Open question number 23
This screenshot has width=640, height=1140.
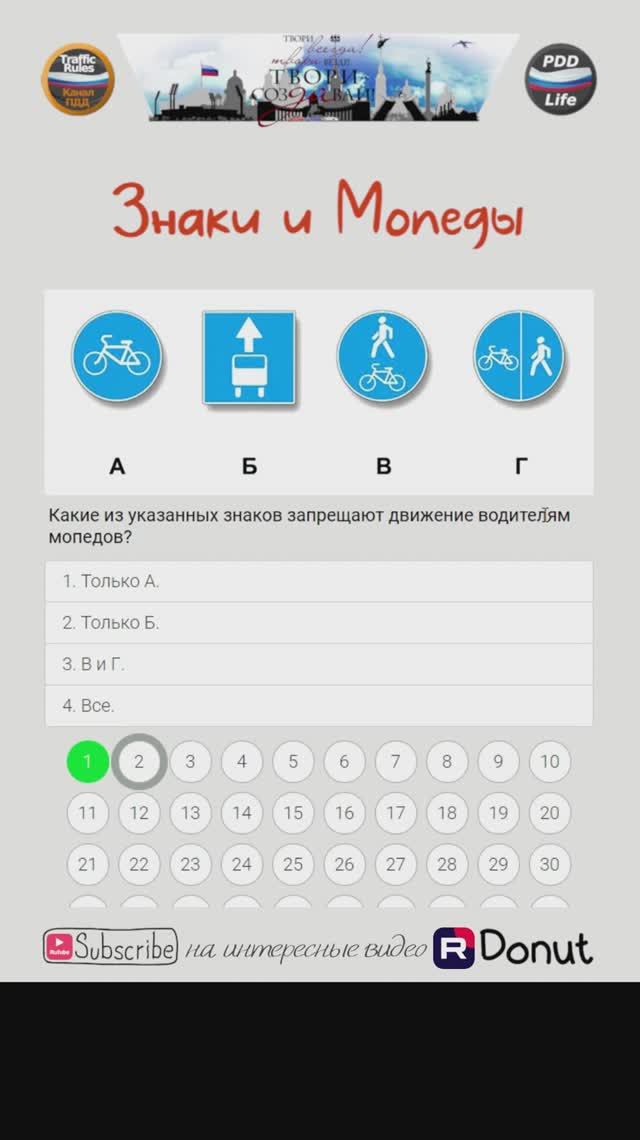[190, 864]
